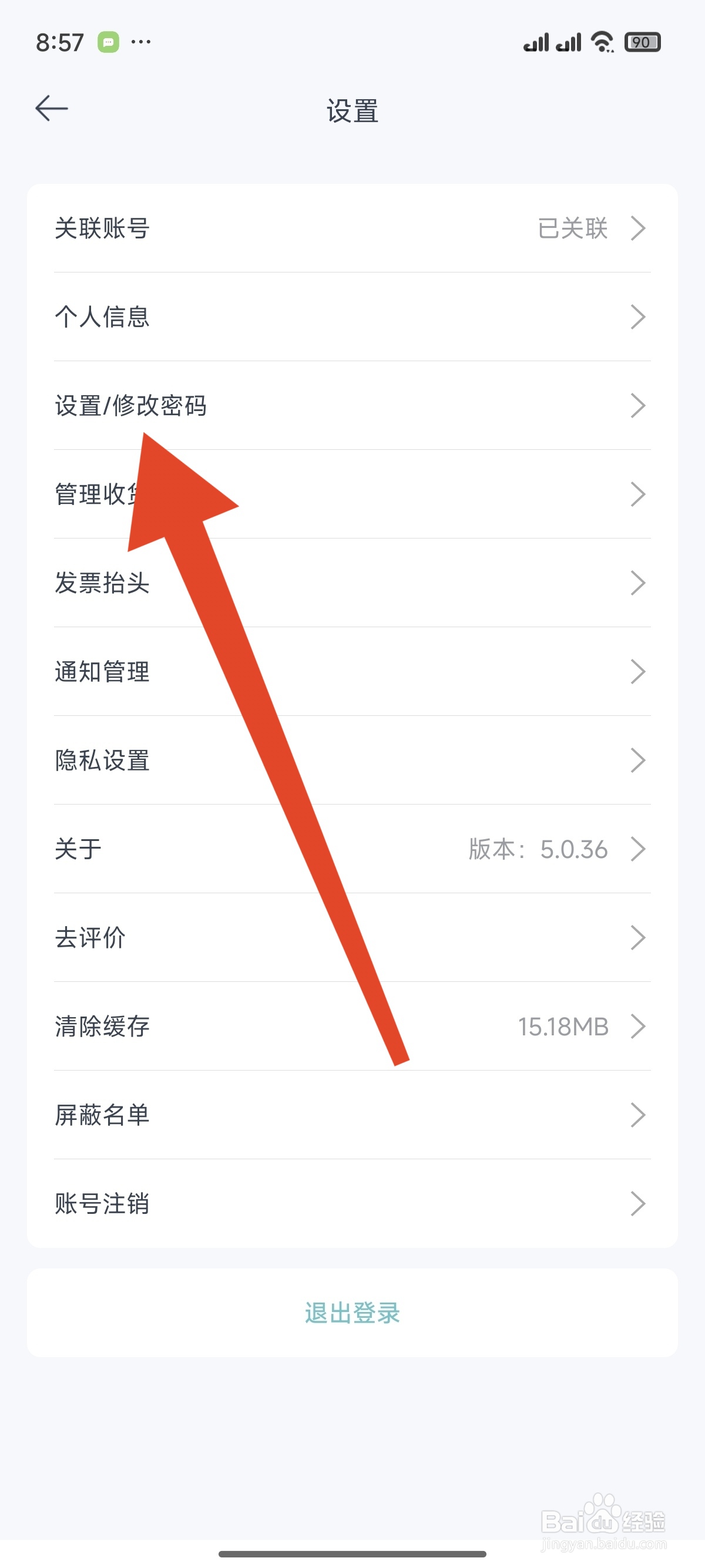
Task: Open 屏蔽名单 block list
Action: click(x=352, y=1115)
